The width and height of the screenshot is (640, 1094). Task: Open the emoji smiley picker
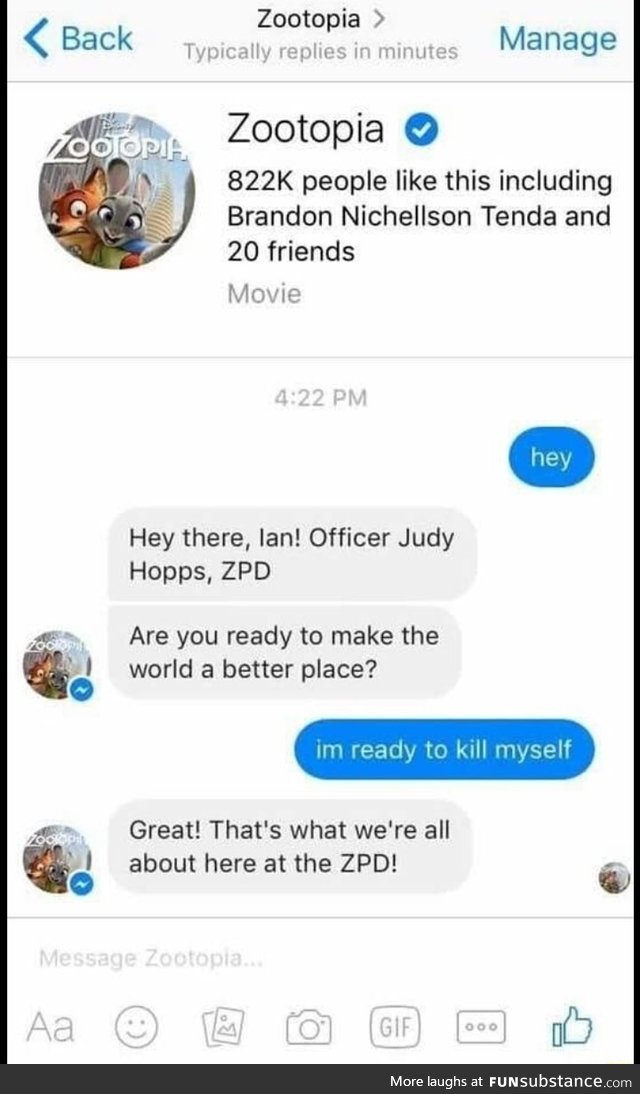(137, 1027)
